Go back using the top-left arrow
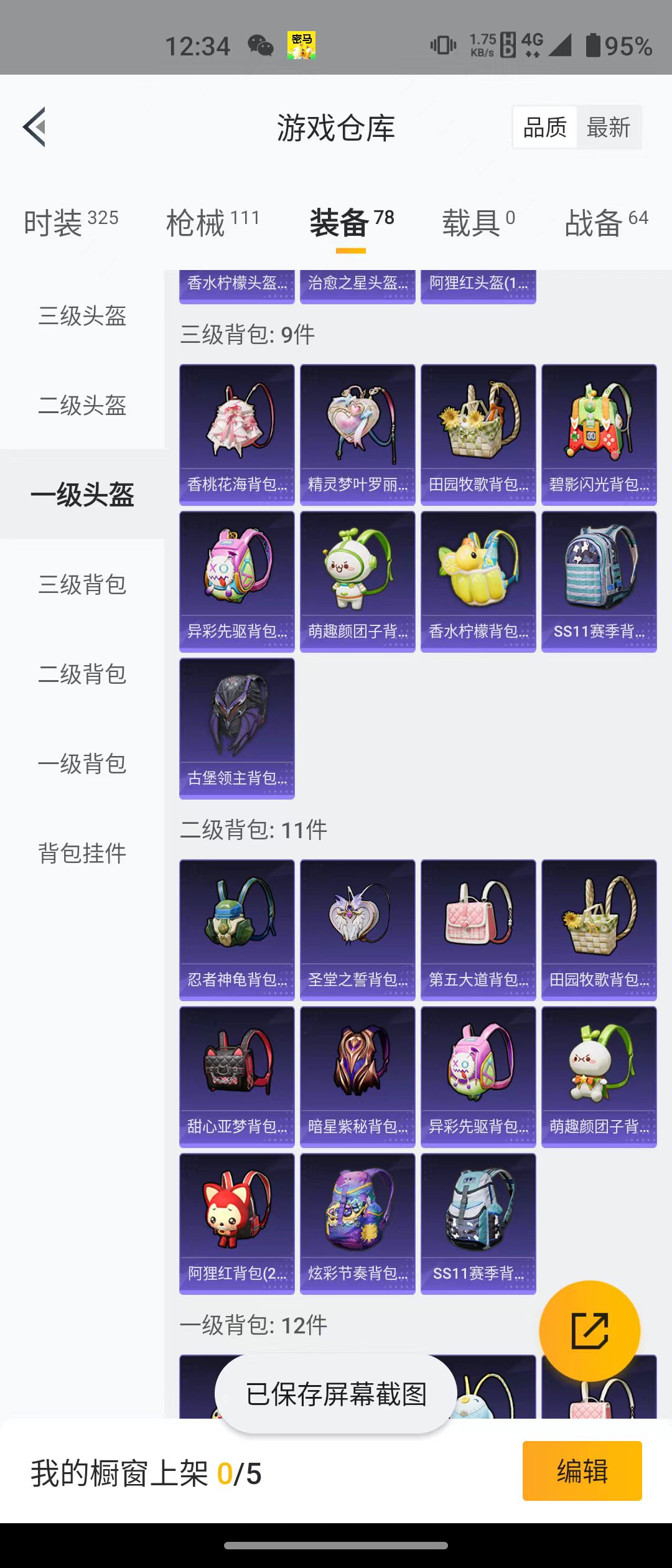This screenshot has width=672, height=1568. point(35,127)
